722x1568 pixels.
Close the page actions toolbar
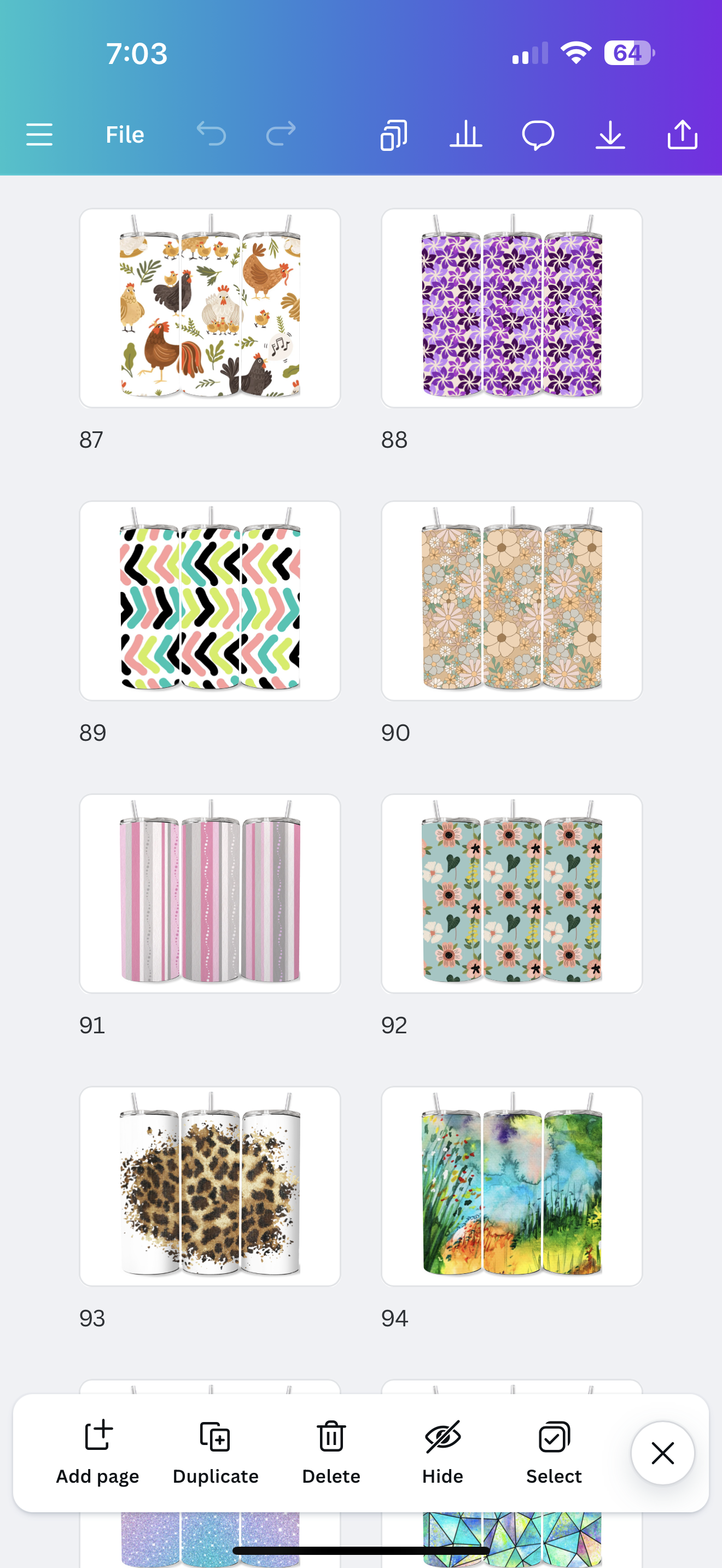coord(662,1453)
